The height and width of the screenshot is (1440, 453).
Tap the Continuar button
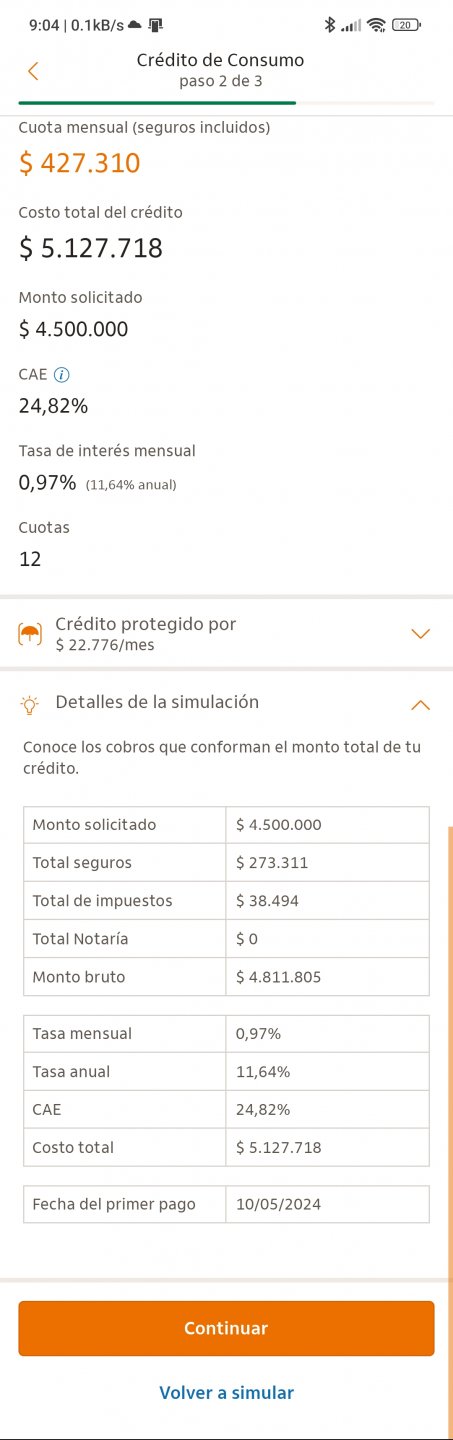coord(226,1328)
